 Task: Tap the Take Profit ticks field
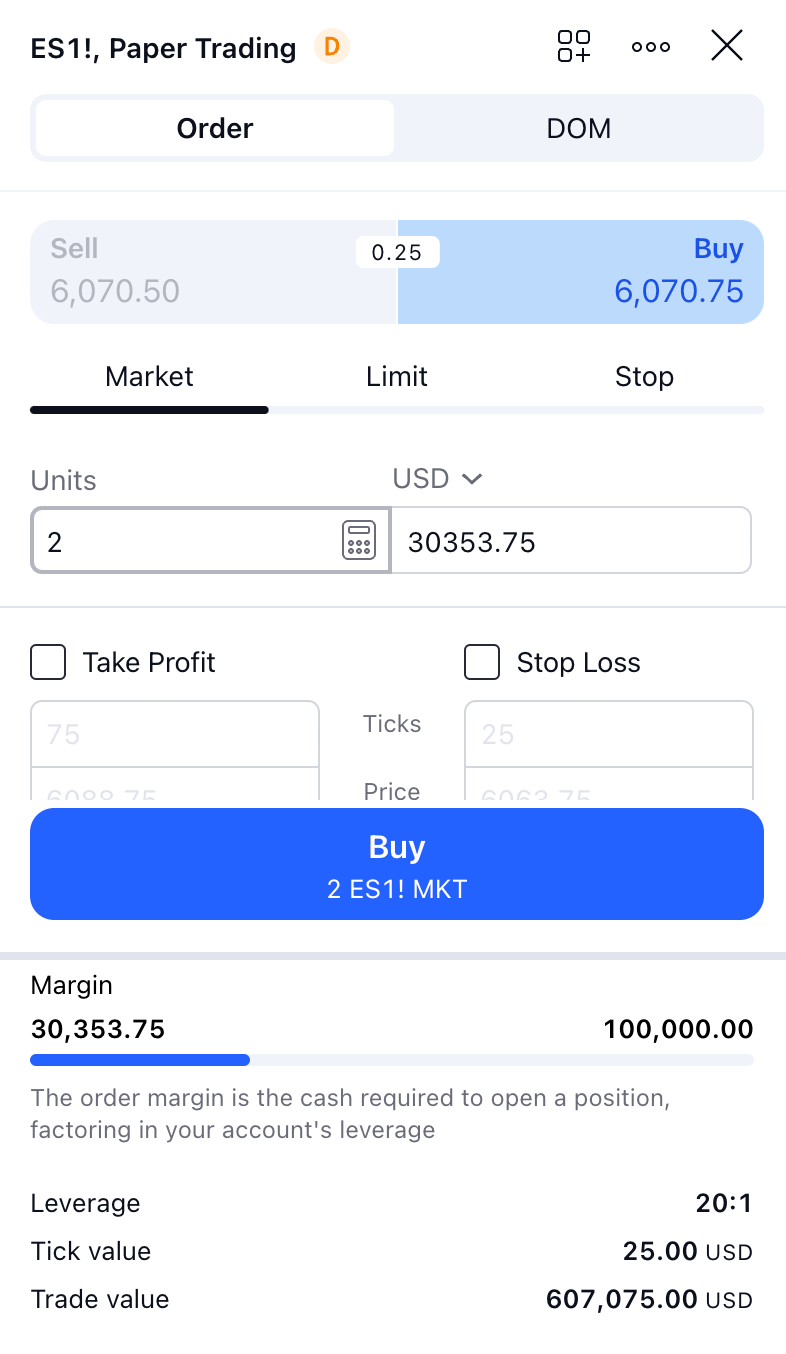click(x=175, y=734)
